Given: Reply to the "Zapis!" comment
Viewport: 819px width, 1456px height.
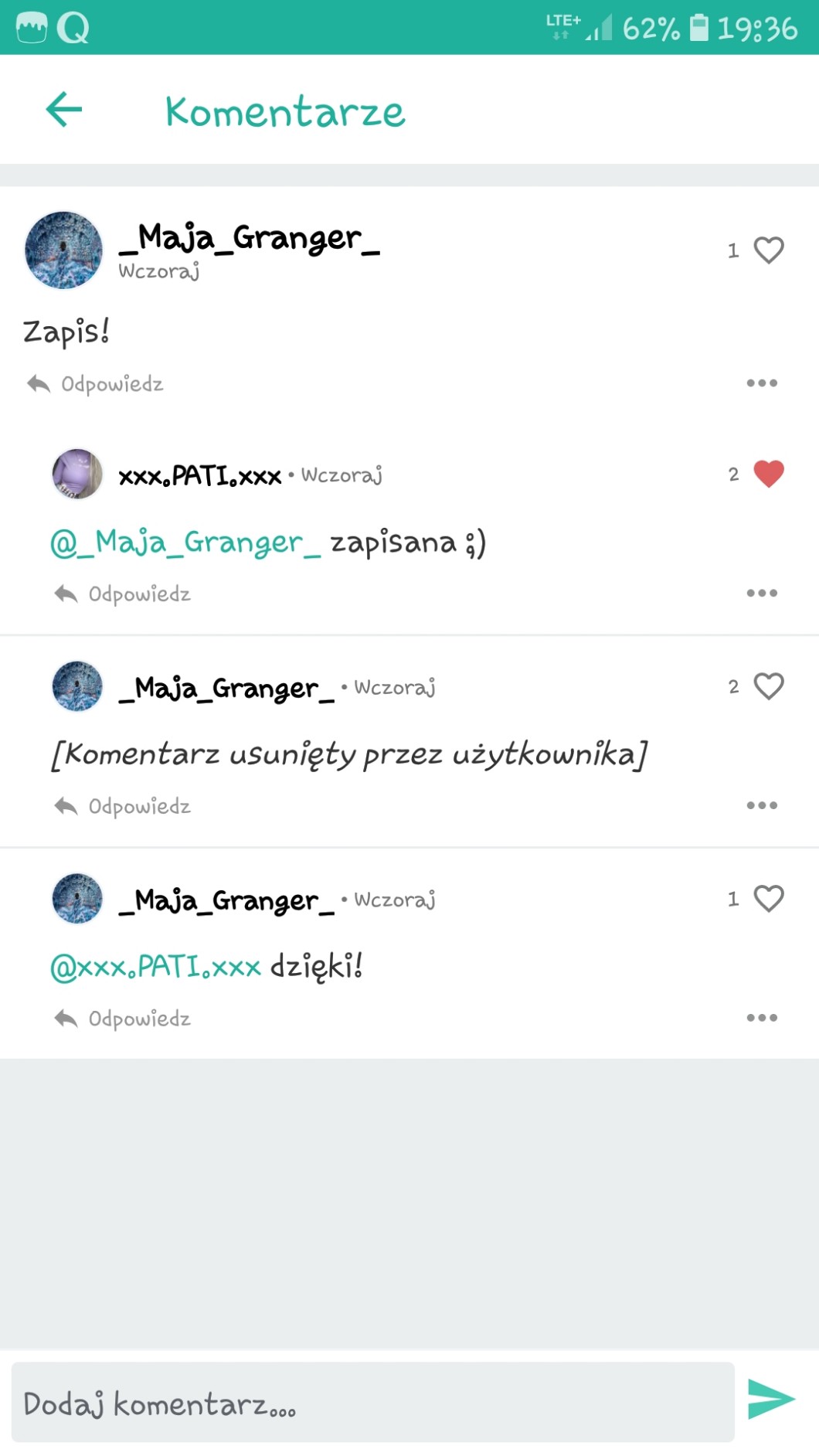Looking at the screenshot, I should (x=96, y=384).
